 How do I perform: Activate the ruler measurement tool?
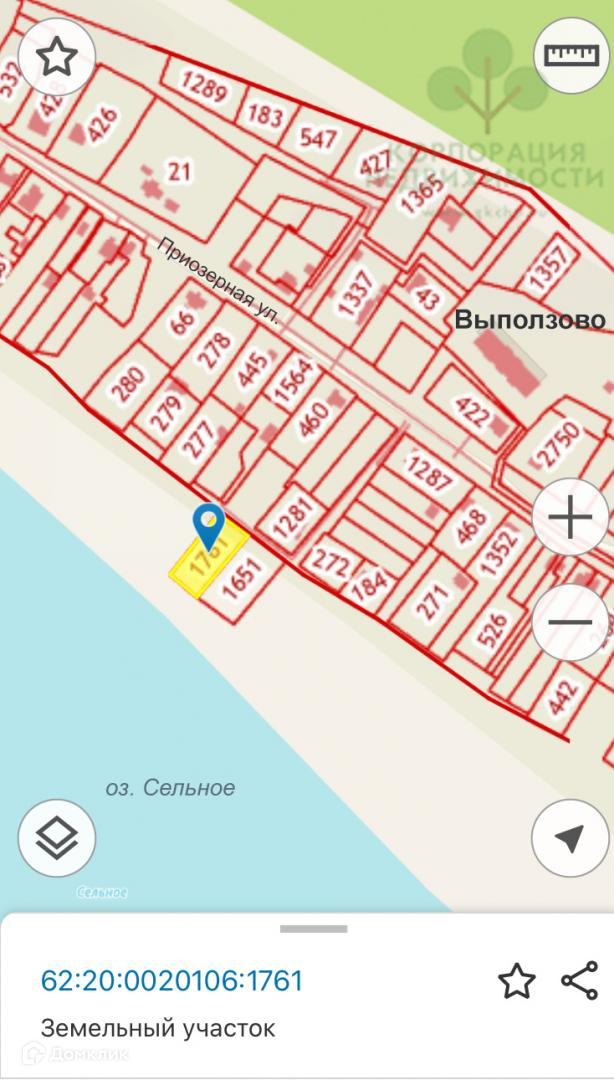pyautogui.click(x=571, y=54)
